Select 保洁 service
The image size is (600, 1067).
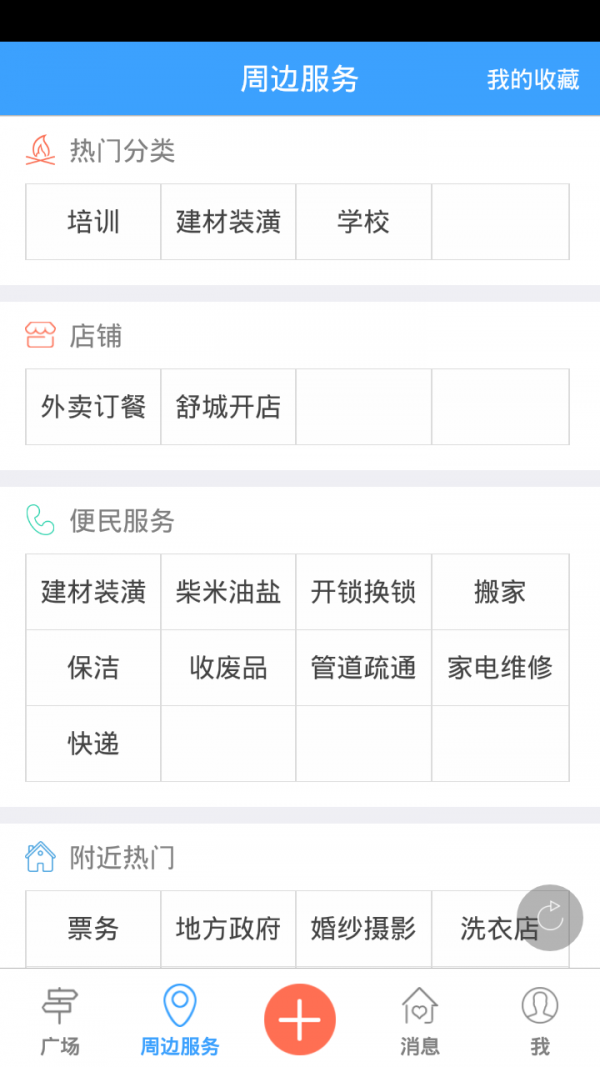tap(93, 668)
